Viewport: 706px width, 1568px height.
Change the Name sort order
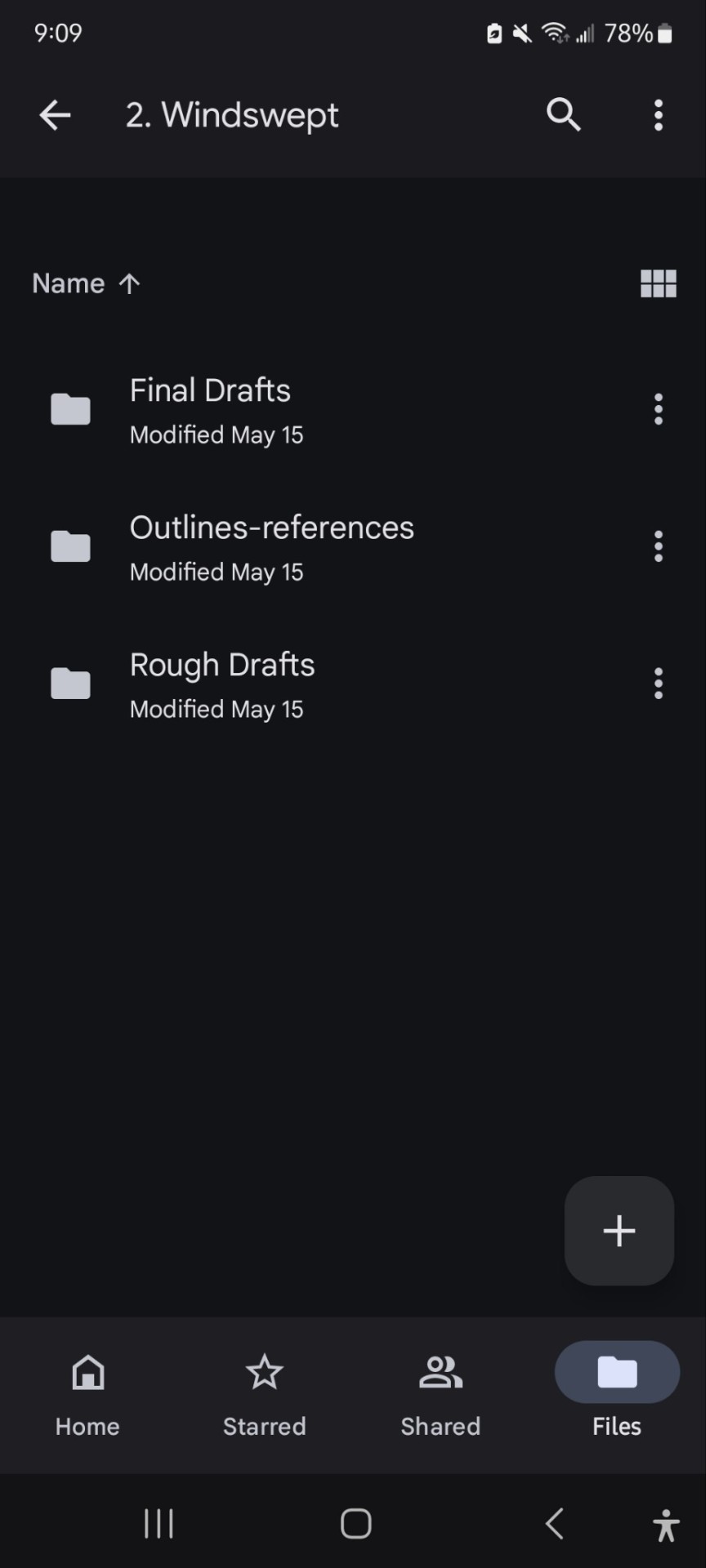[x=86, y=283]
